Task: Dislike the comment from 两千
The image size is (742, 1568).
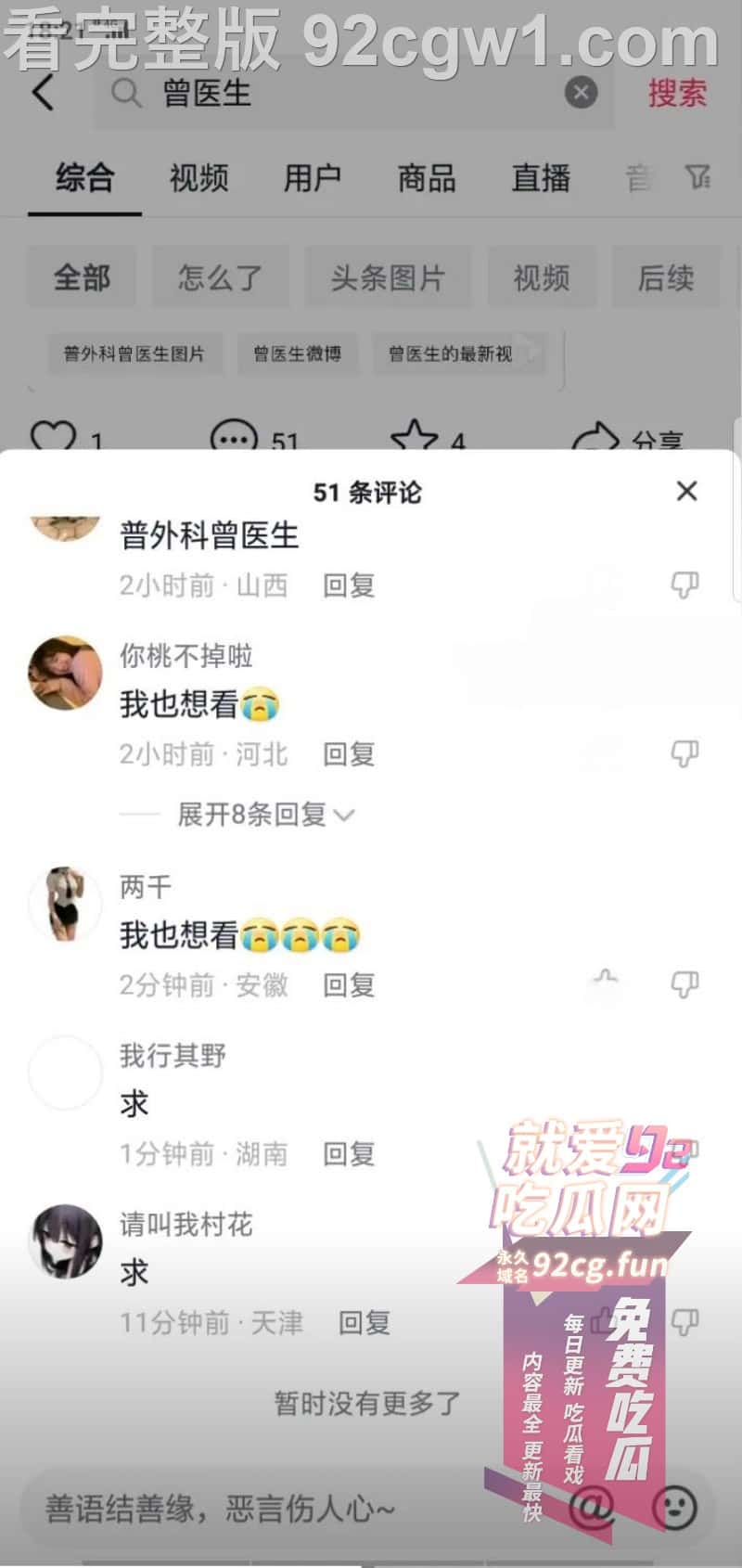Action: [x=684, y=983]
